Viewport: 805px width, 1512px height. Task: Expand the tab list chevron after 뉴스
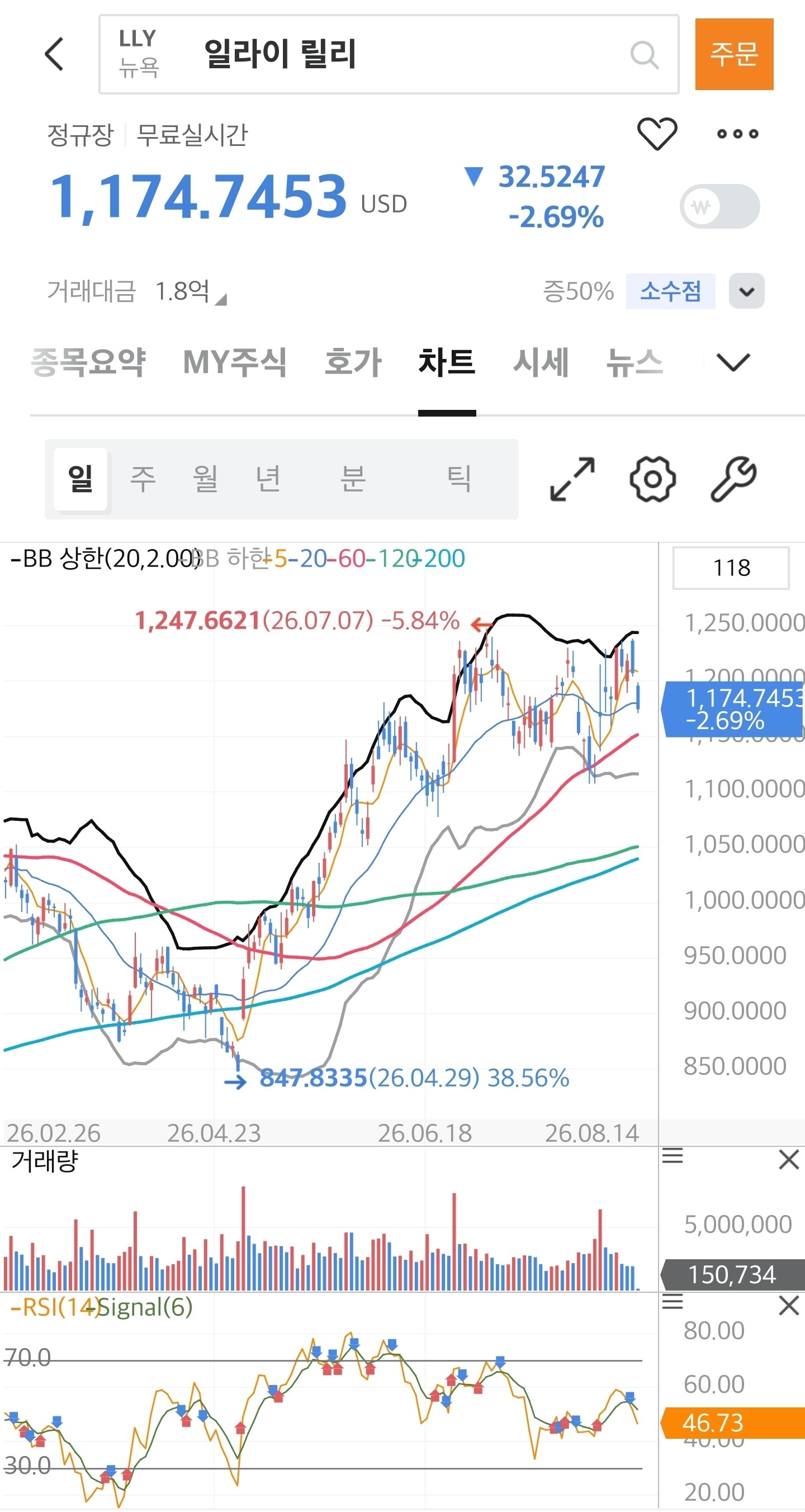point(733,362)
